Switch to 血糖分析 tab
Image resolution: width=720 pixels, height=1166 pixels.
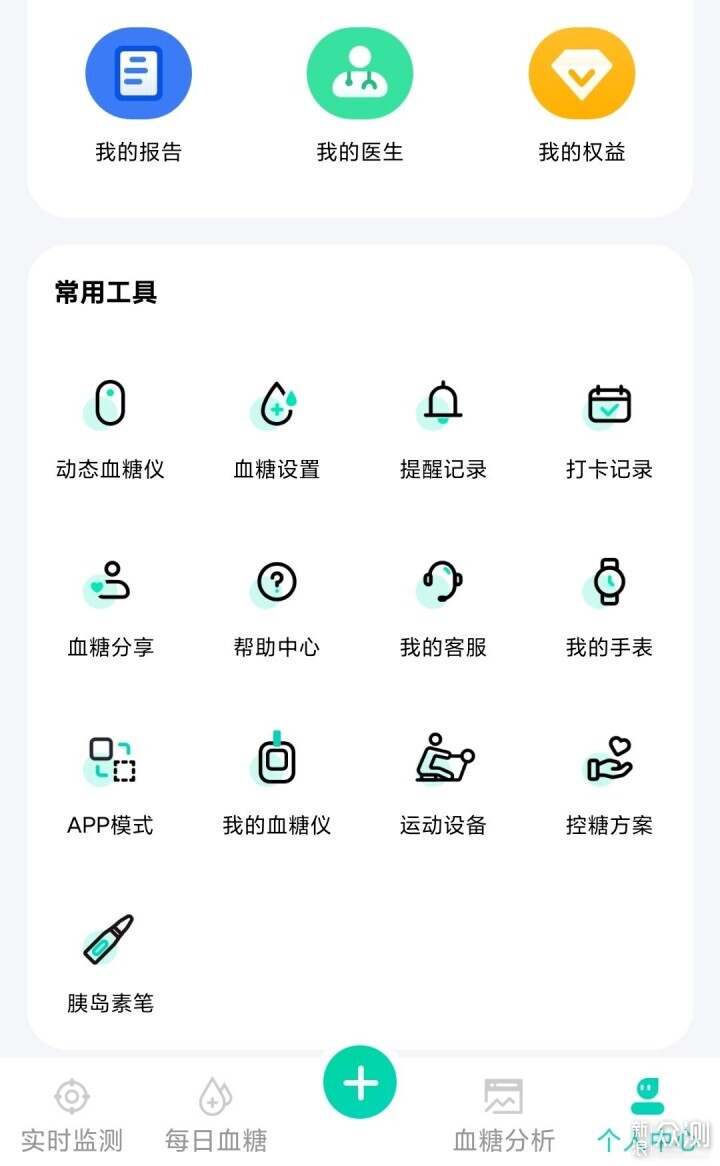pyautogui.click(x=504, y=1115)
